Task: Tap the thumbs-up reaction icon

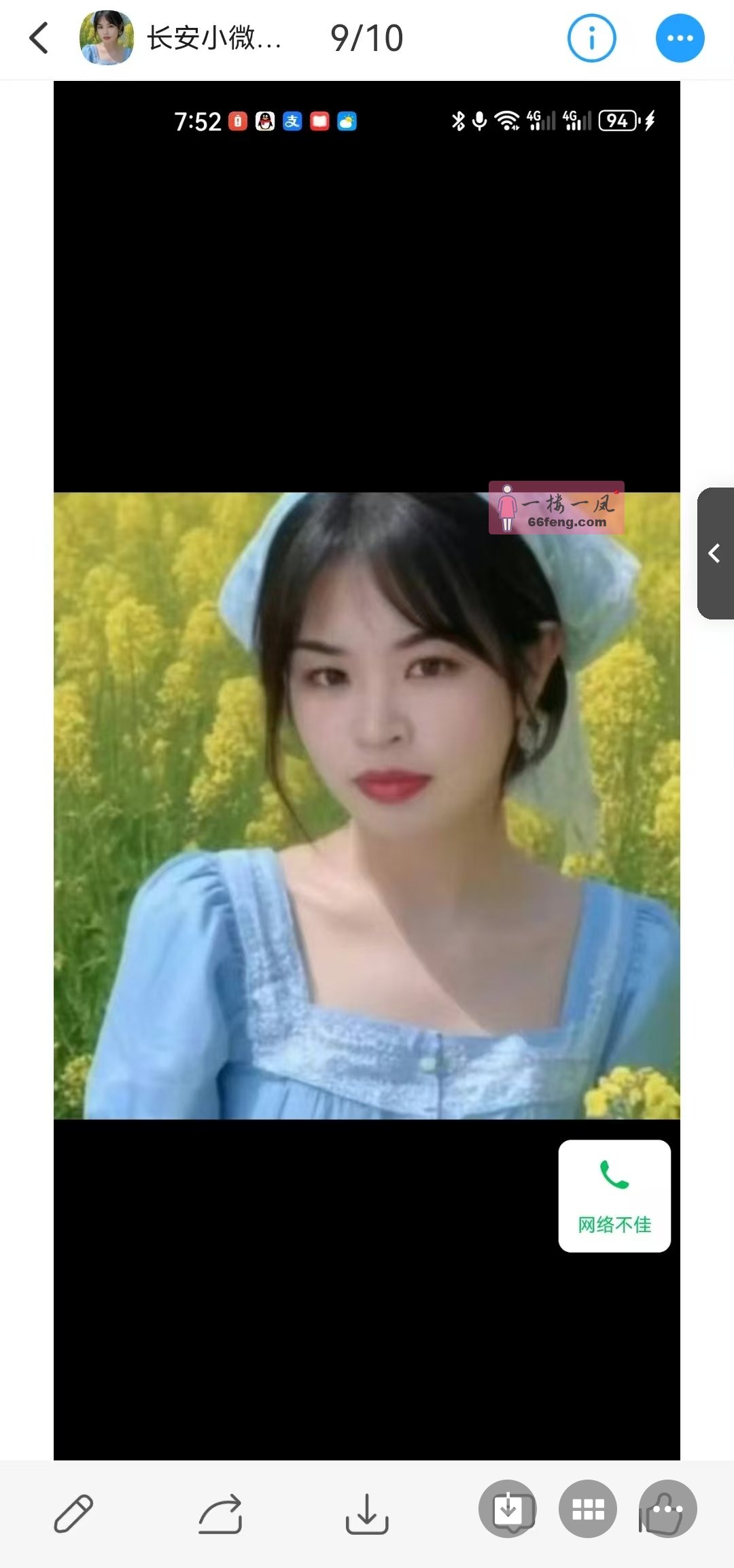Action: (667, 1509)
